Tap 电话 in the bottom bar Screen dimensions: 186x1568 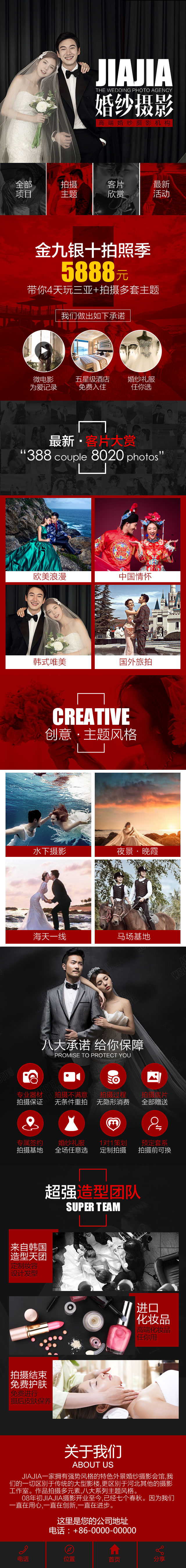[x=23, y=1553]
